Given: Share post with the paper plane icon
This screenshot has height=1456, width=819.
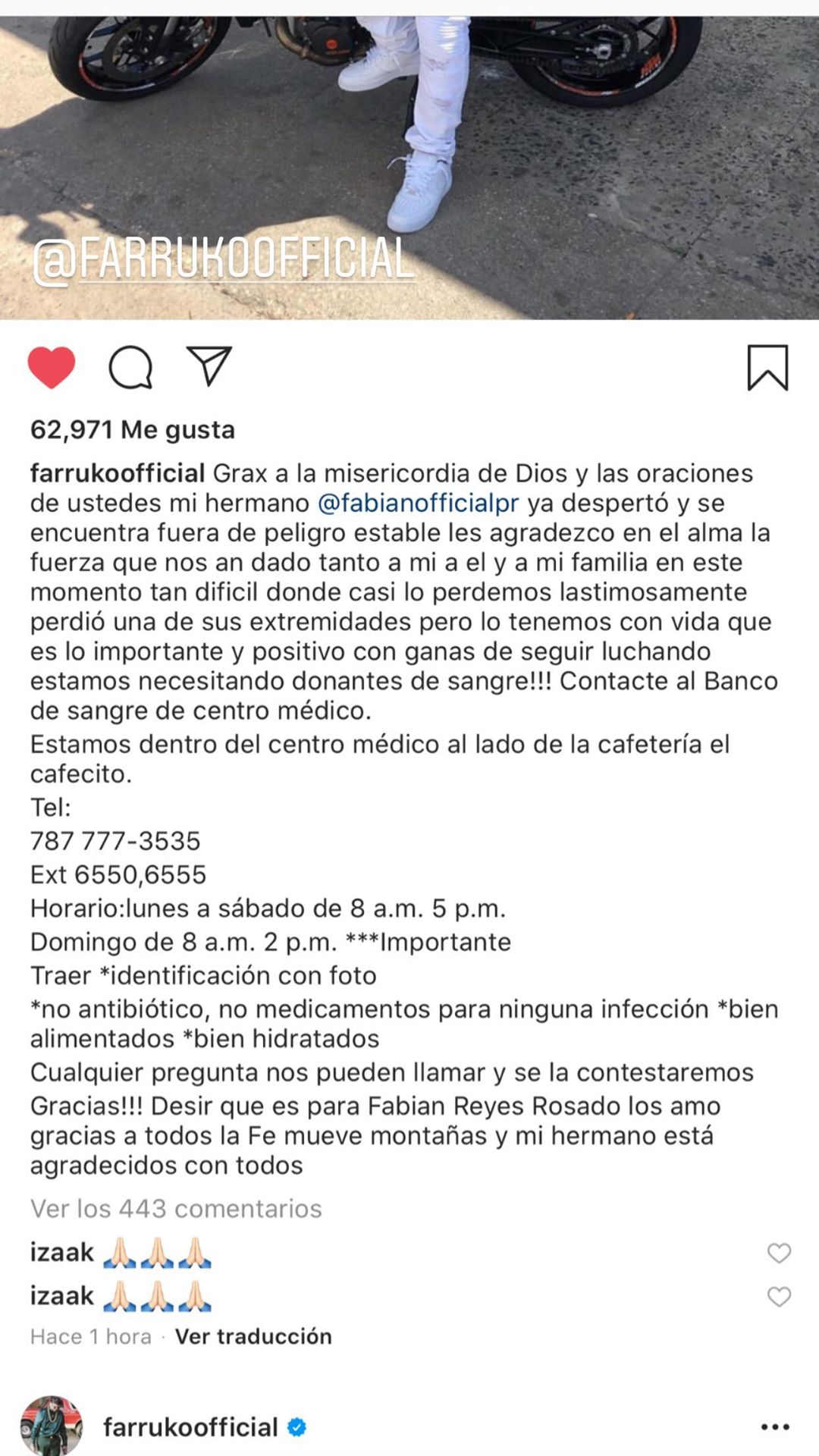Looking at the screenshot, I should pos(209,366).
